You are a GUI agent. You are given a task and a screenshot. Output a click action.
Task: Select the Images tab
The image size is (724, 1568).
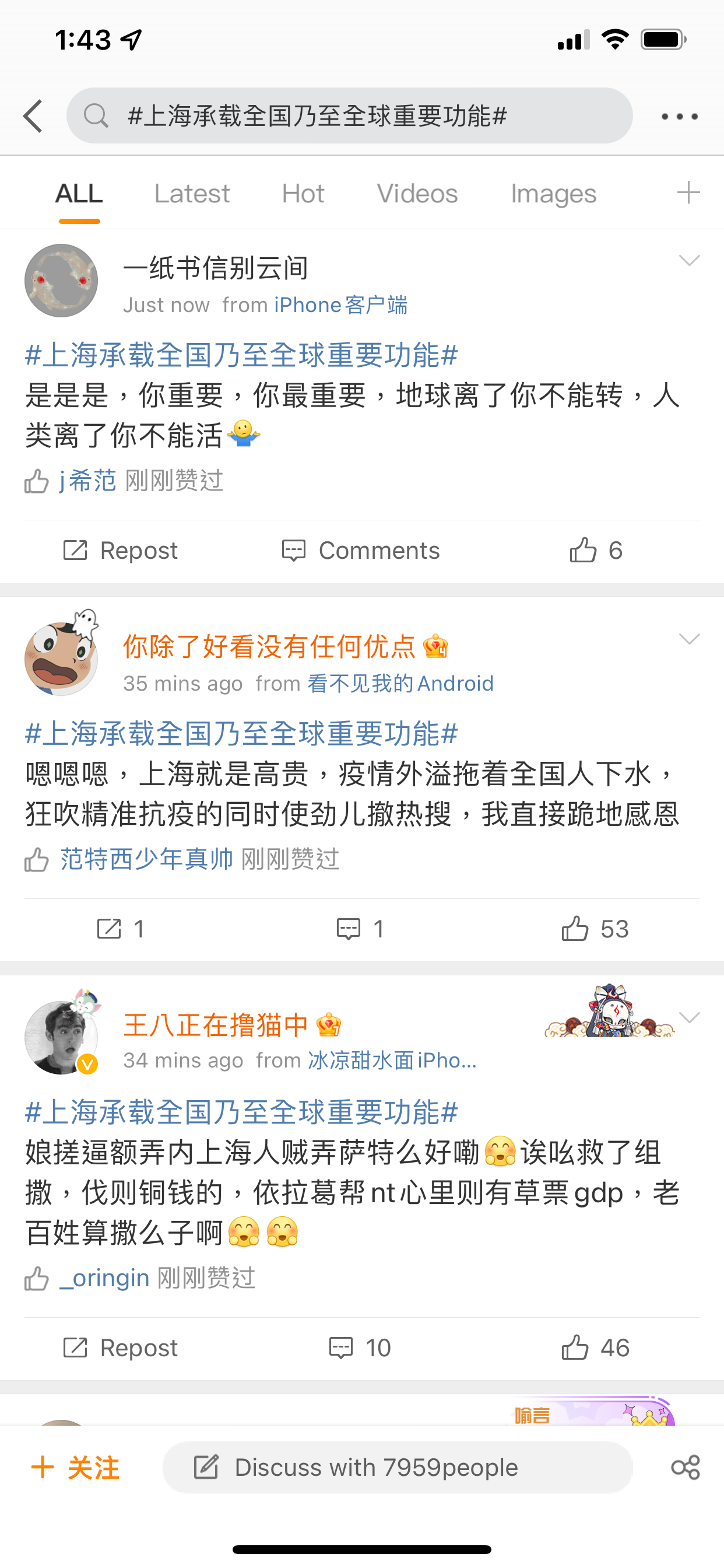click(x=554, y=194)
